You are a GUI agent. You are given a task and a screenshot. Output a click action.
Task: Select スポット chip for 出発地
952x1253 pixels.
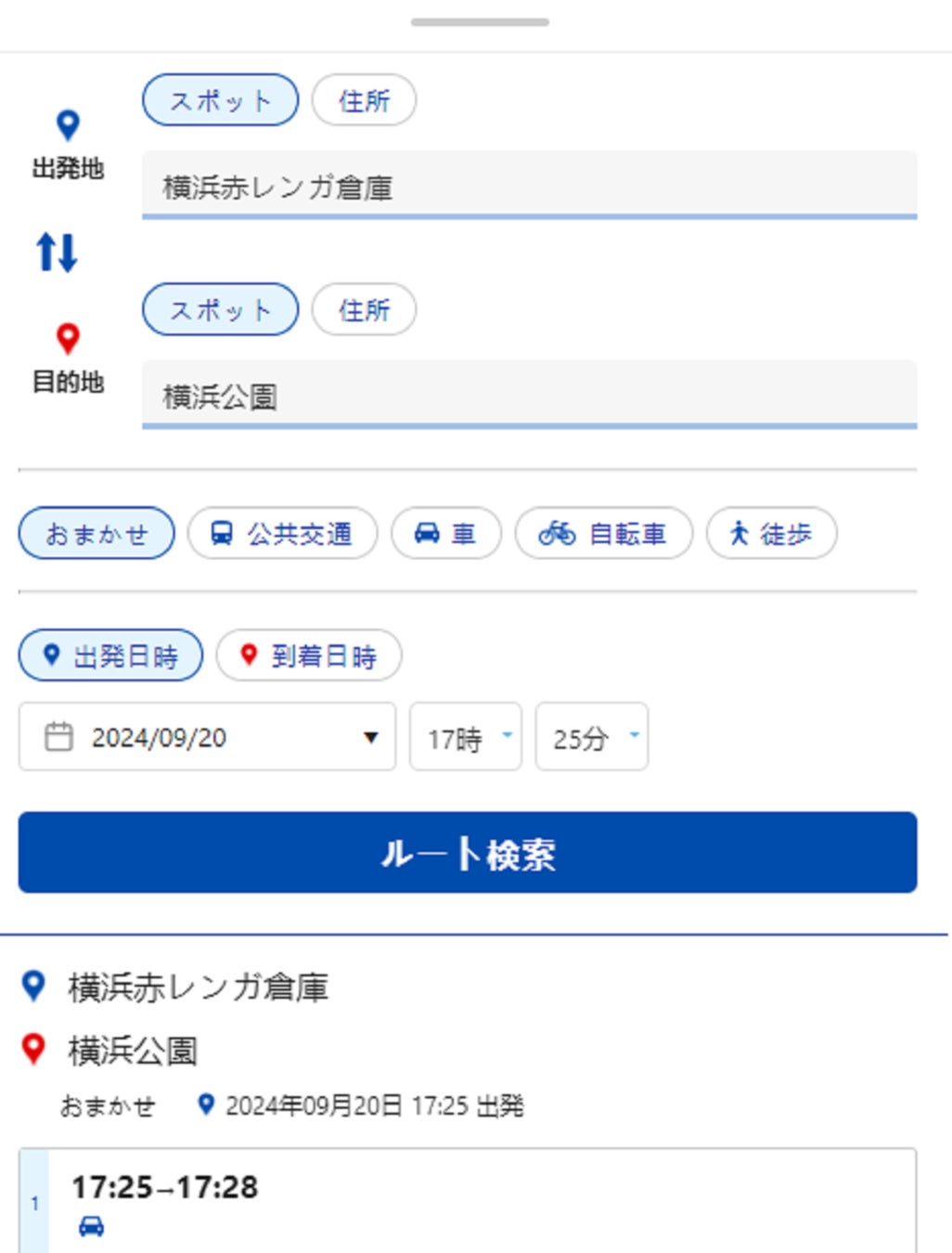click(220, 100)
